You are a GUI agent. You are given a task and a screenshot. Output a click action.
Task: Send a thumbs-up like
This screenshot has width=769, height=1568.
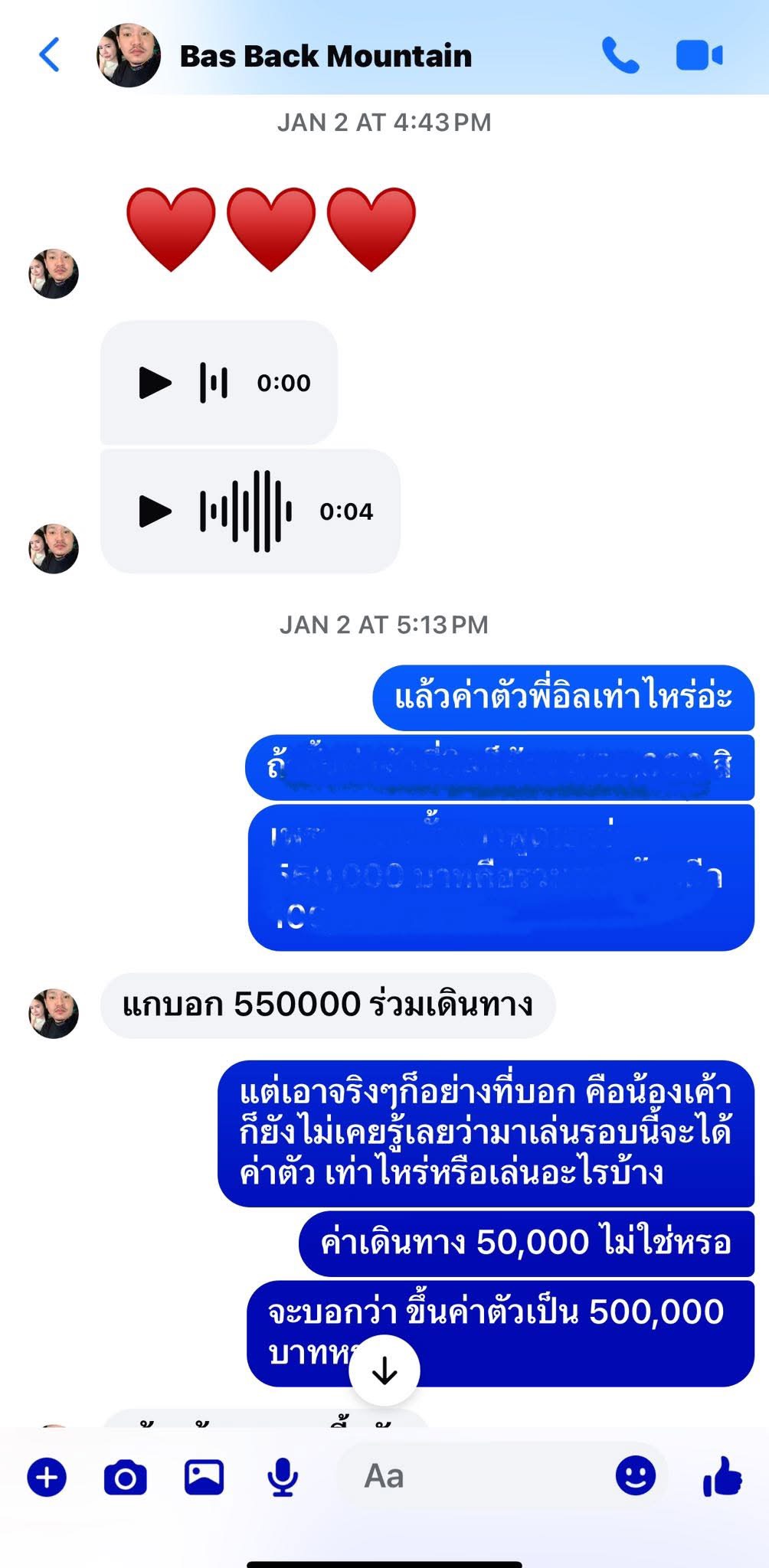(722, 1475)
